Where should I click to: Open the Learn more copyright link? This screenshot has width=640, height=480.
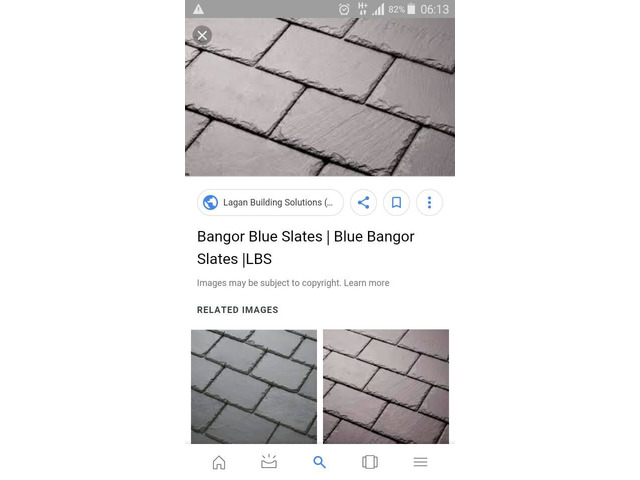coord(366,283)
